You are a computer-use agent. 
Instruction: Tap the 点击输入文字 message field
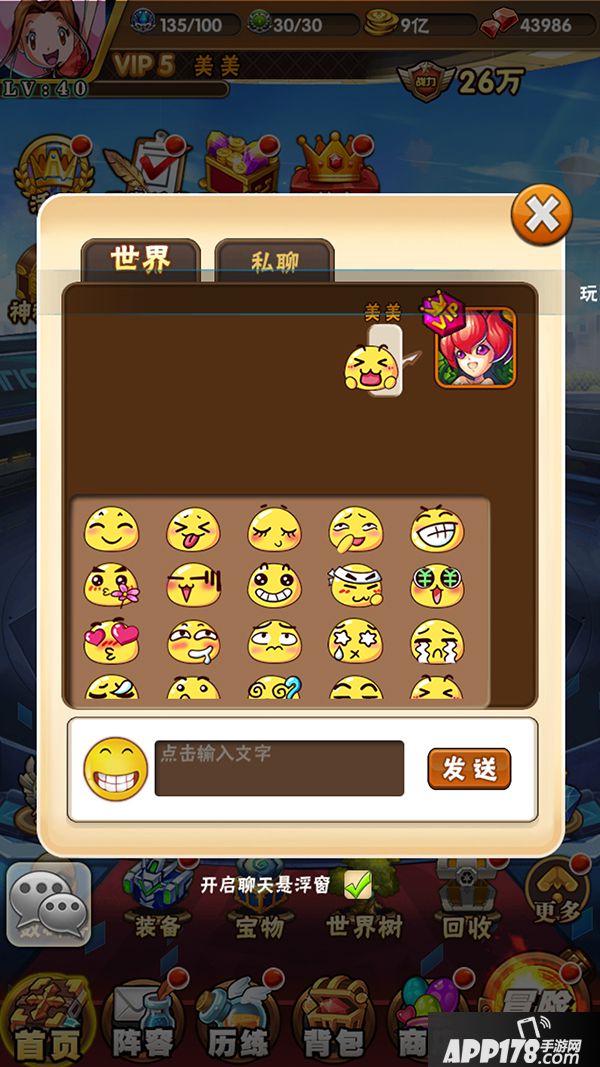click(279, 768)
